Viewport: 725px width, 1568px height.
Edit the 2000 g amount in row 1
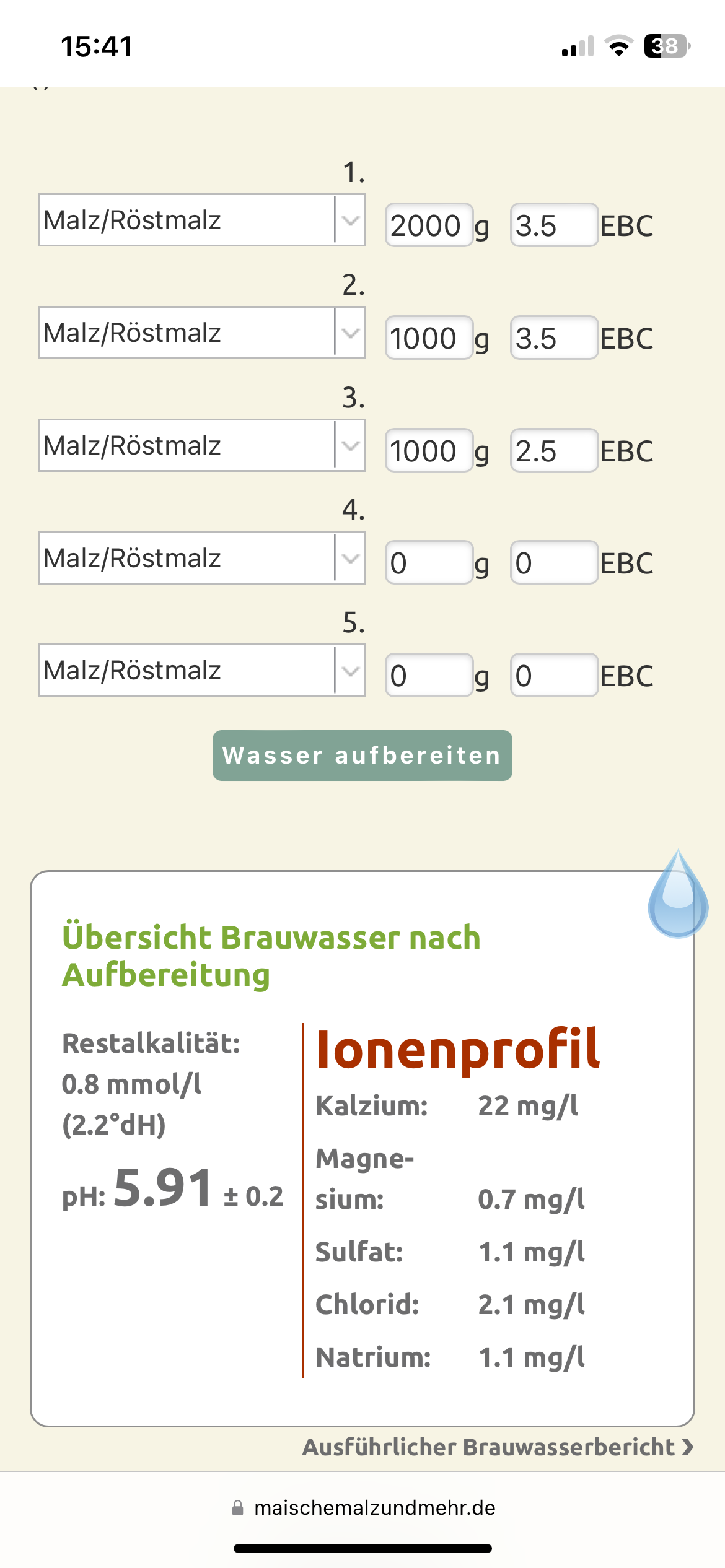pyautogui.click(x=429, y=225)
